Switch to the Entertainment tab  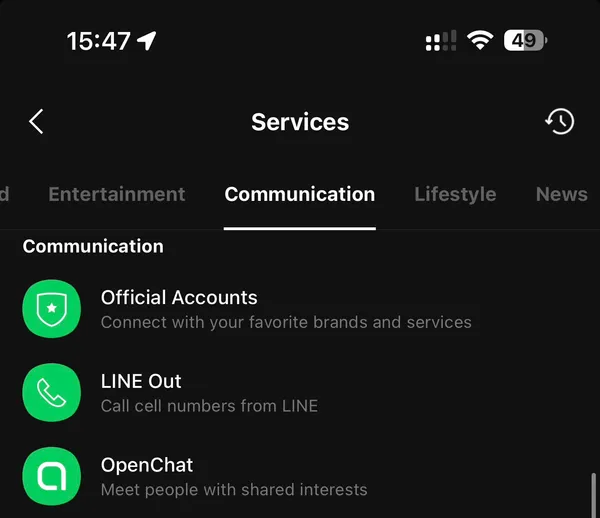pos(117,194)
